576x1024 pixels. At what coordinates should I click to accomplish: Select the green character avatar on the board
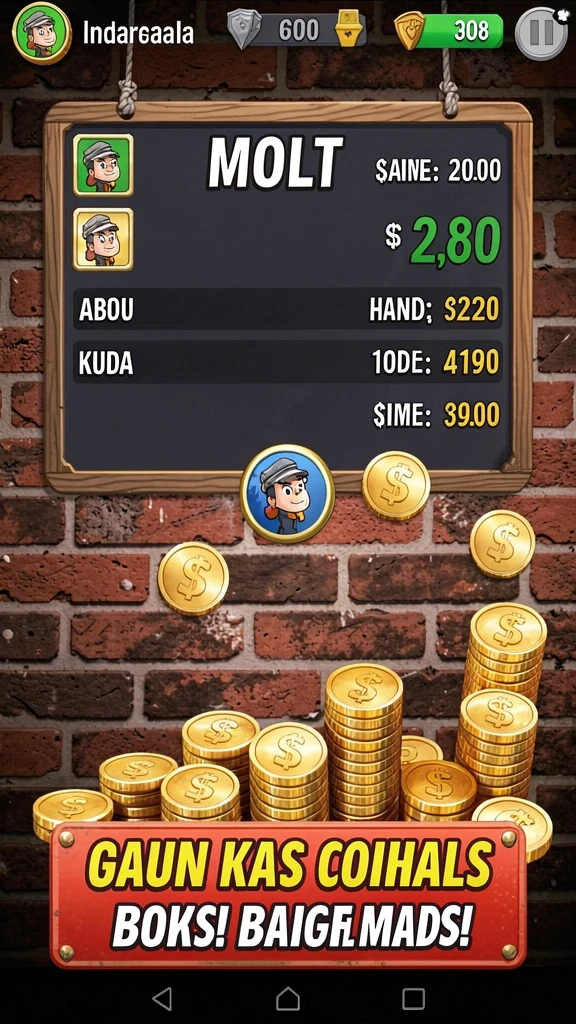point(103,165)
